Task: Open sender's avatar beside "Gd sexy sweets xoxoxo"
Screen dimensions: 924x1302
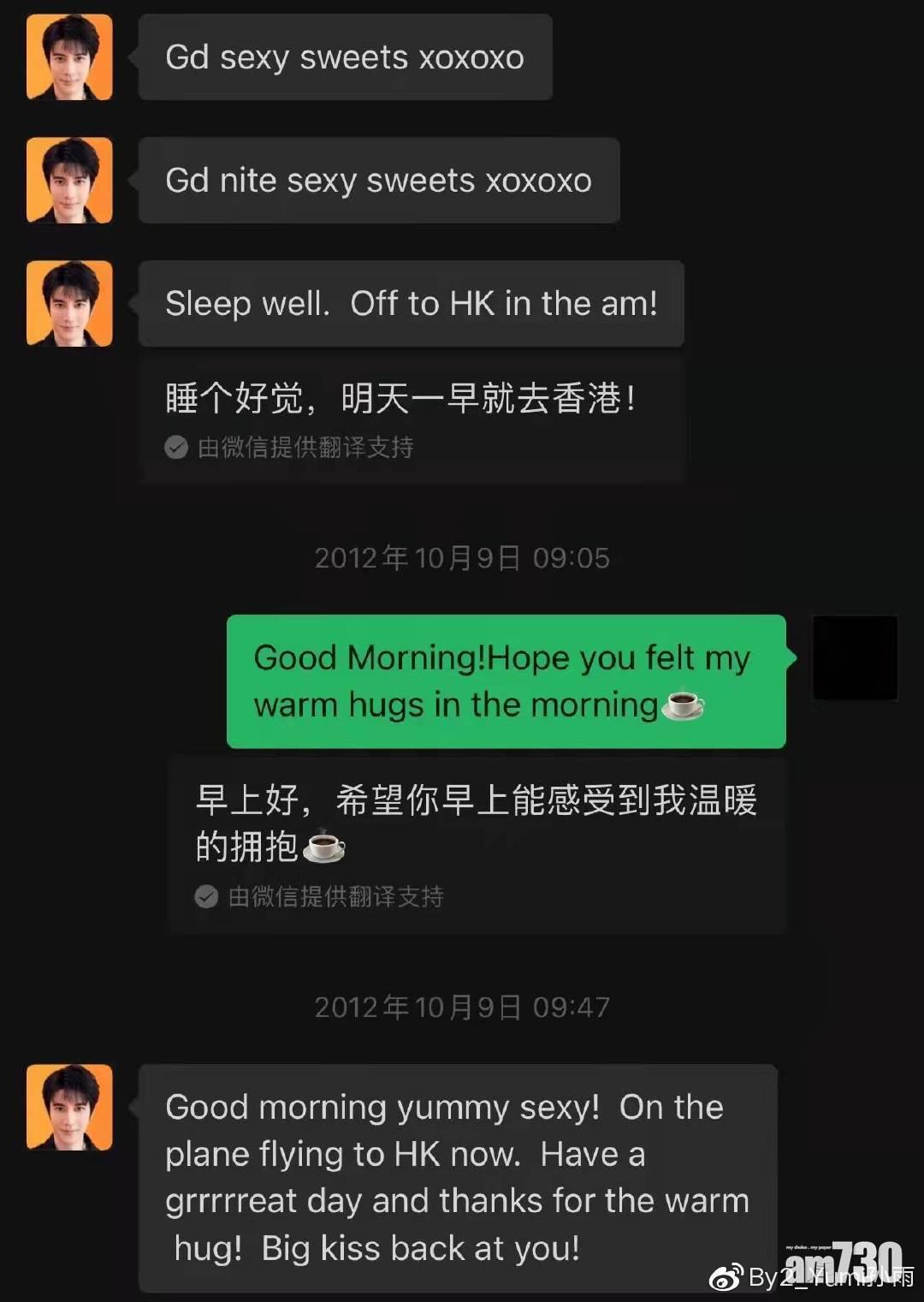Action: pos(69,57)
